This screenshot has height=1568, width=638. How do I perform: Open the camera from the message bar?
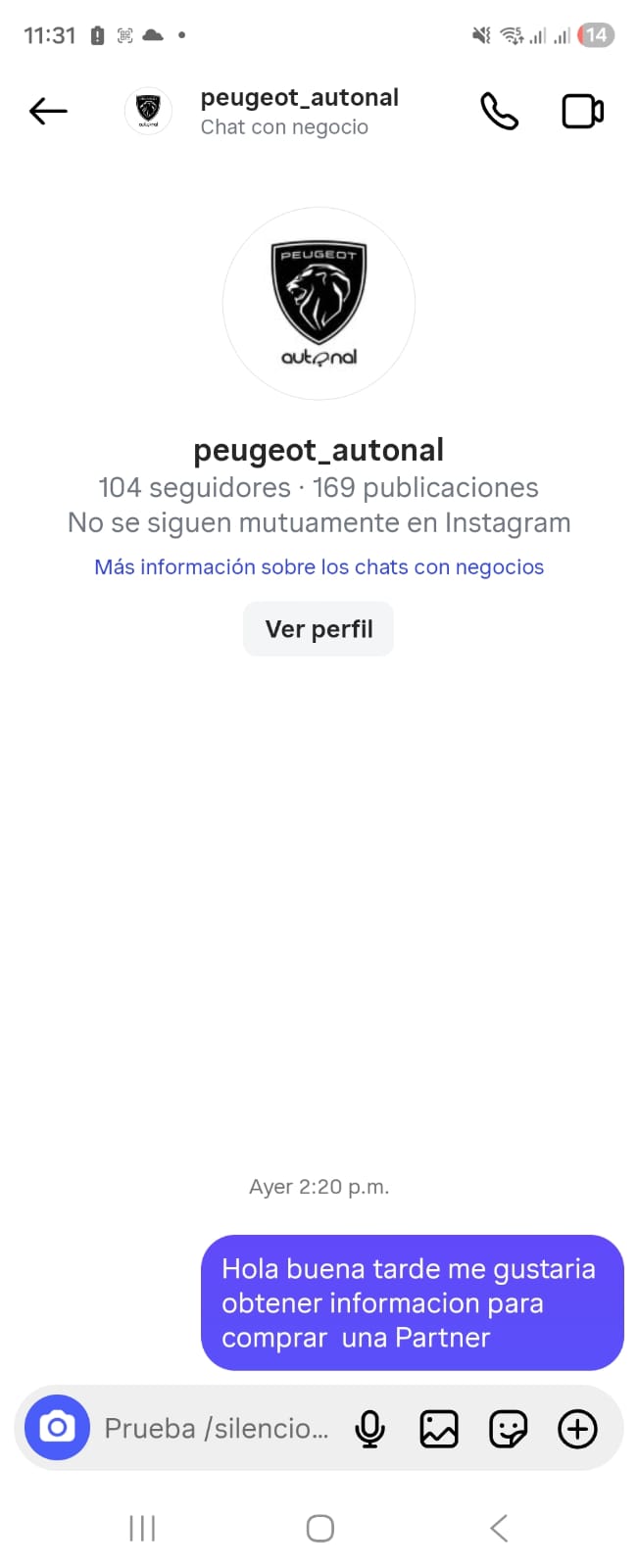[57, 1428]
